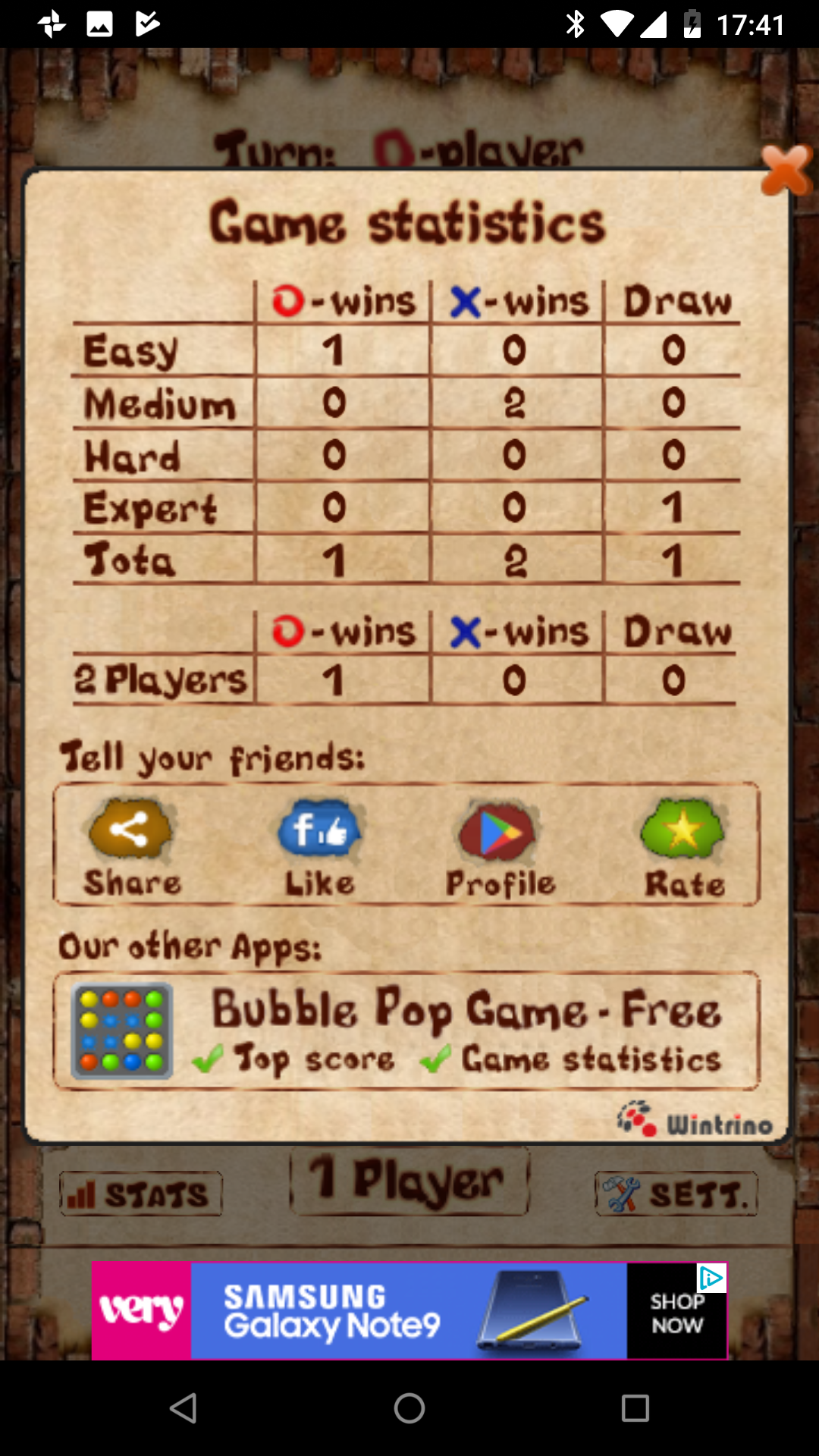Open Bubble Pop Game - Free promo

pyautogui.click(x=406, y=1031)
